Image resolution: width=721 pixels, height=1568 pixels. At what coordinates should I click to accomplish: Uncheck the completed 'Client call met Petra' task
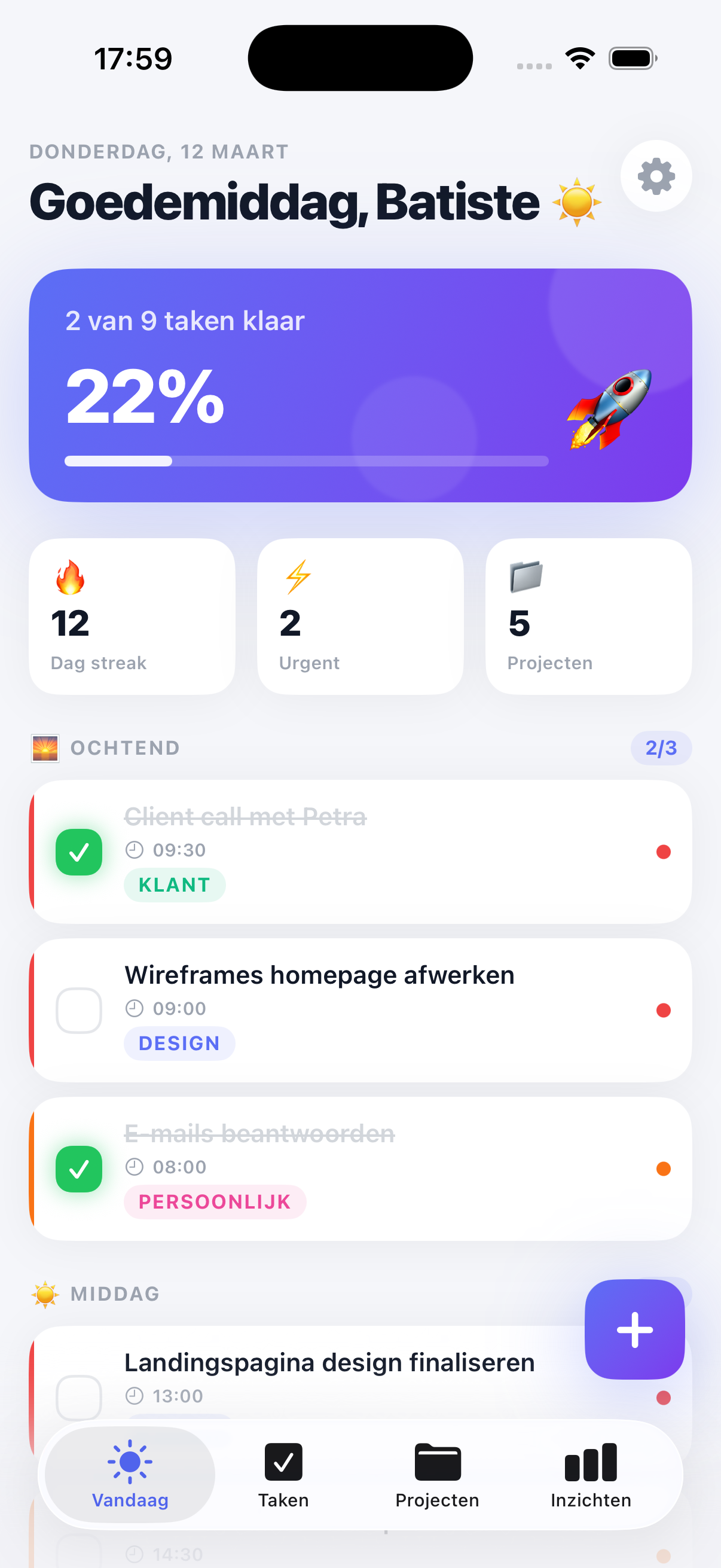(78, 853)
